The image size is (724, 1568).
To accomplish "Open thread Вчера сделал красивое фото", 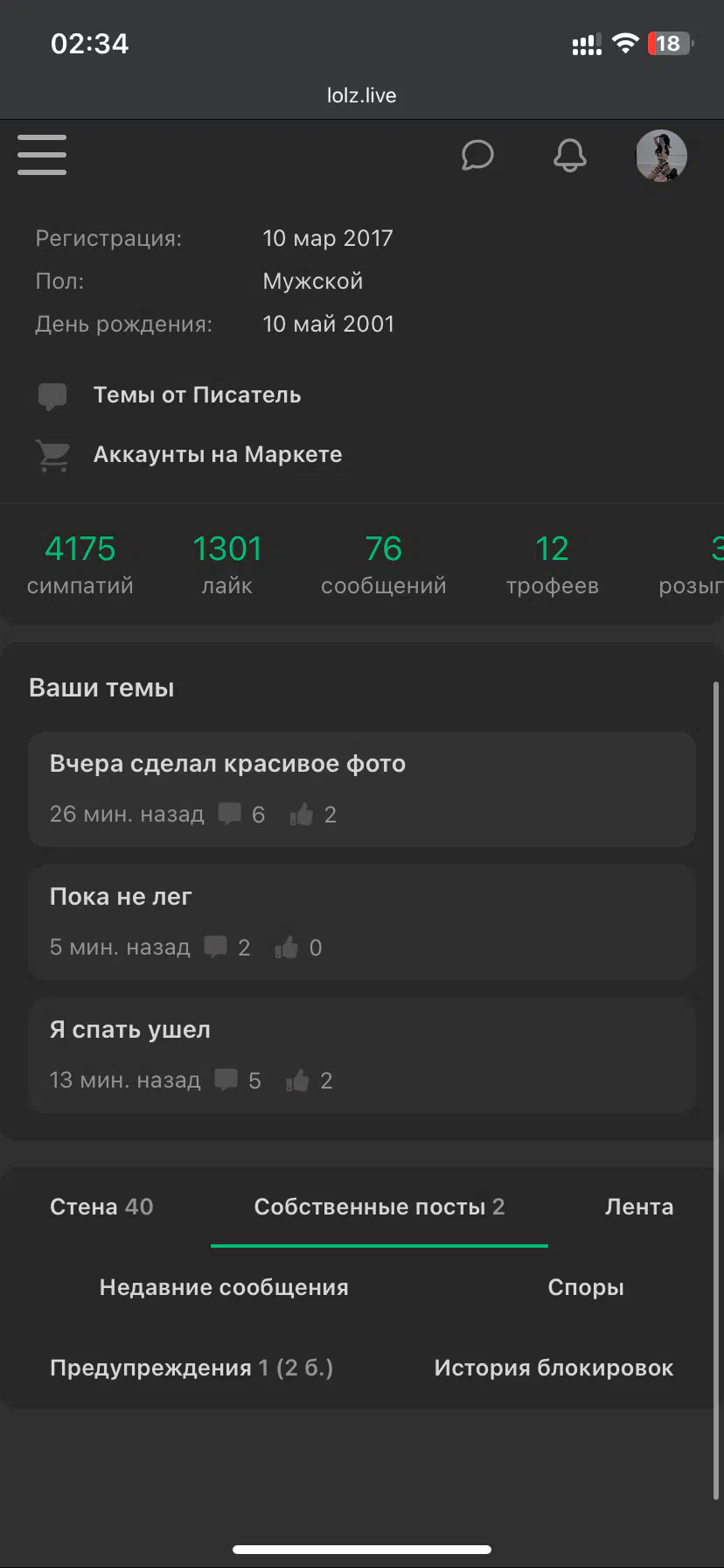I will coord(362,789).
